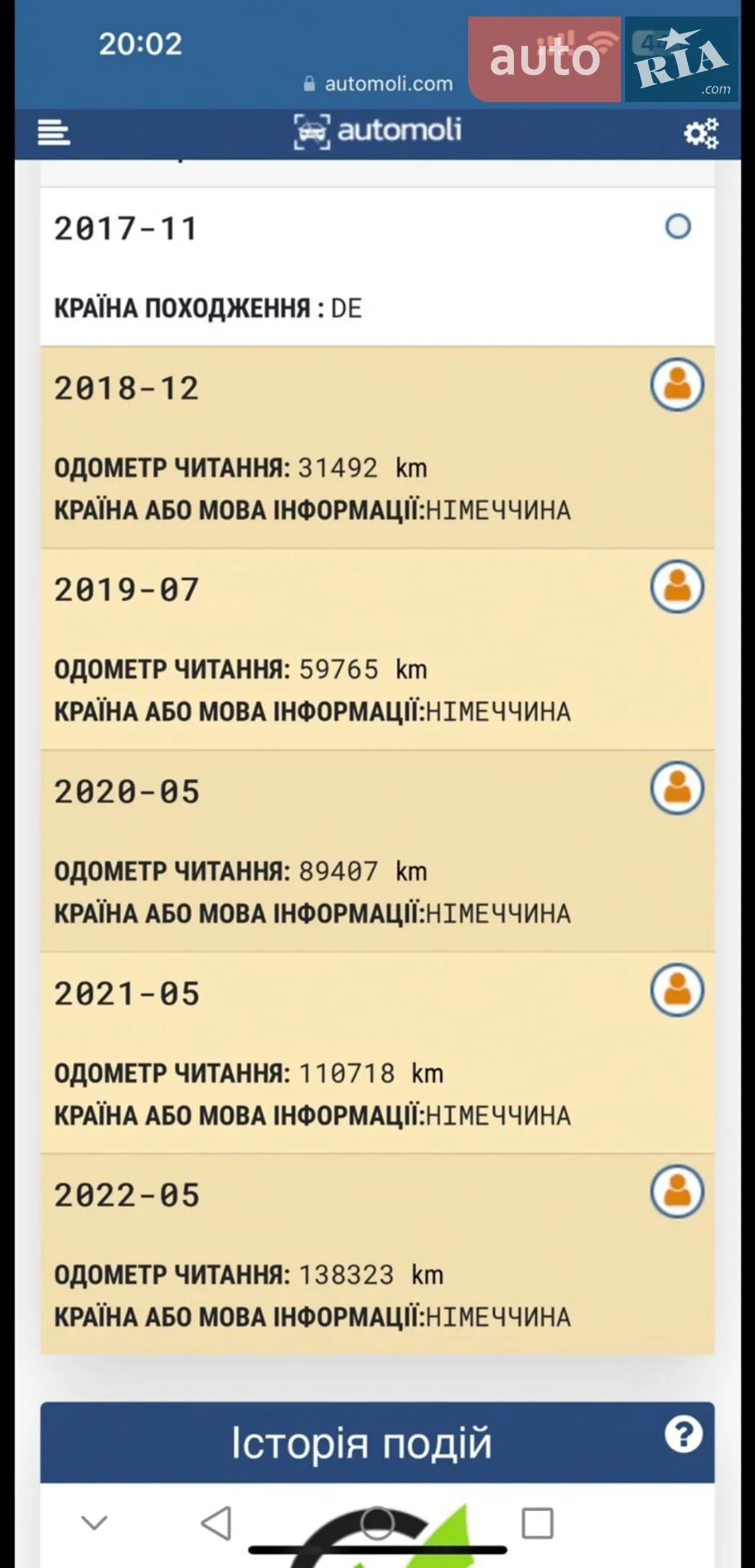The height and width of the screenshot is (1568, 755).
Task: Tap the owner icon on 2022-05 entry
Action: (x=677, y=1192)
